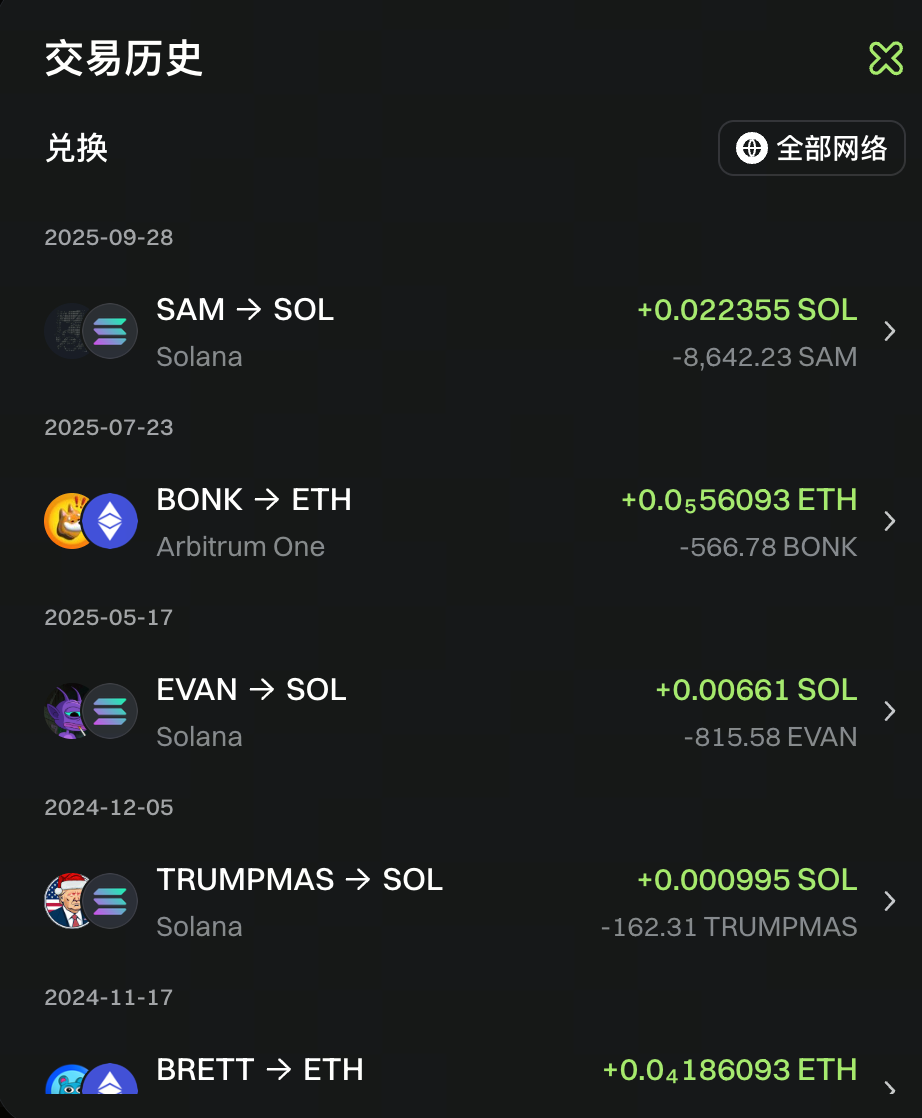Image resolution: width=922 pixels, height=1118 pixels.
Task: Open the SAM → SOL swap record
Action: point(460,332)
